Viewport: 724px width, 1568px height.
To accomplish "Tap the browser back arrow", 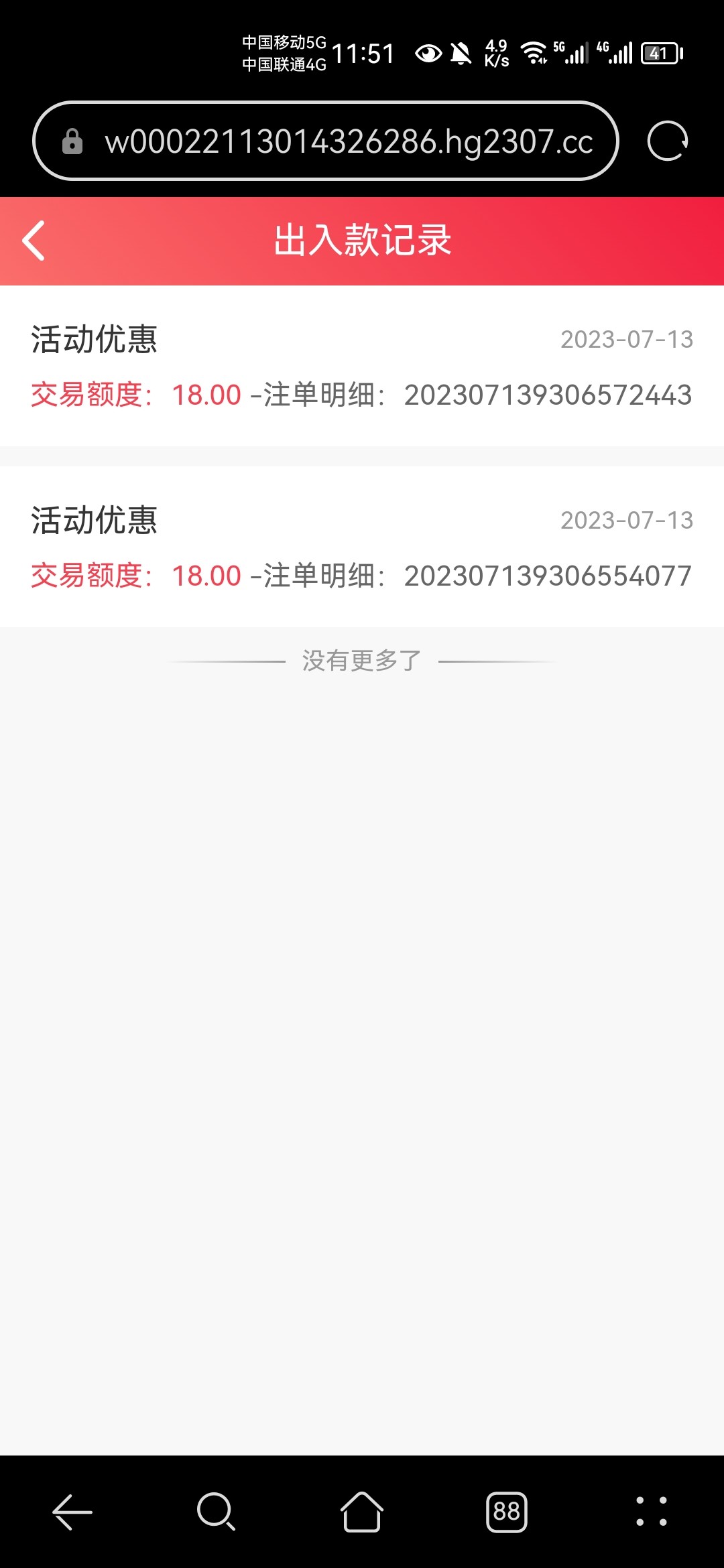I will click(x=72, y=1512).
